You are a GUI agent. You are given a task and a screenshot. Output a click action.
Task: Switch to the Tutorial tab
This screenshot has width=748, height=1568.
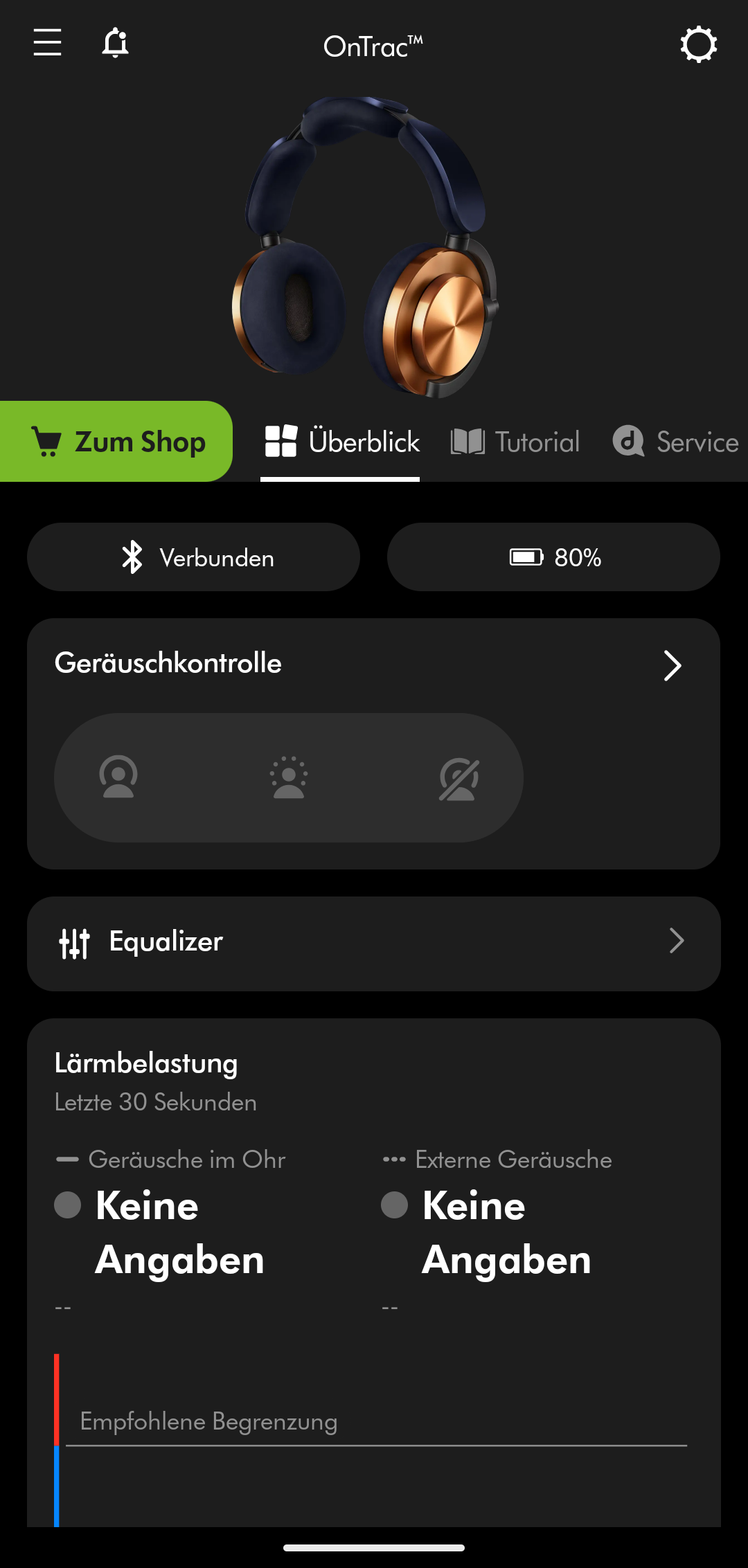click(x=515, y=442)
